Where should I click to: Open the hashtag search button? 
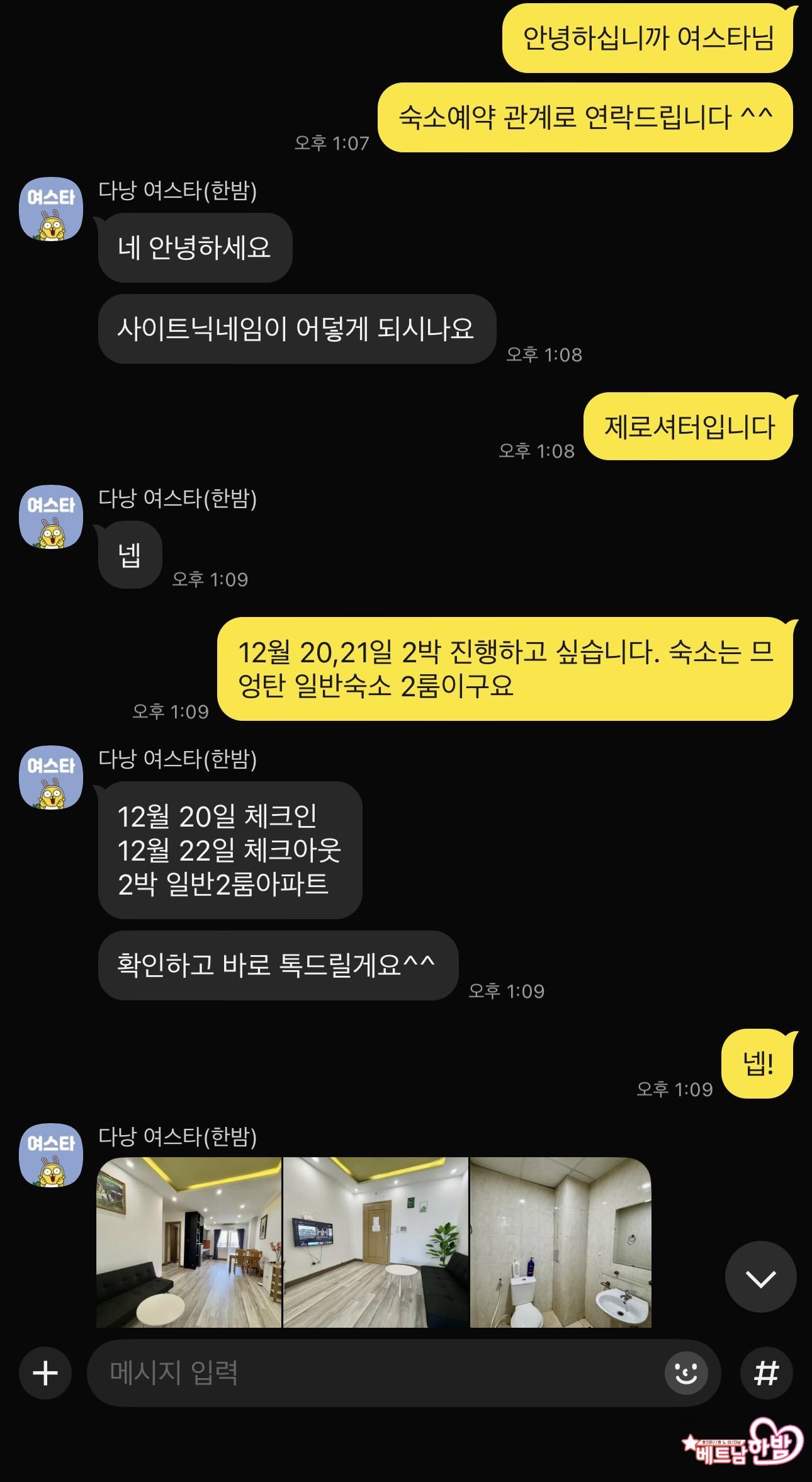pos(765,1373)
